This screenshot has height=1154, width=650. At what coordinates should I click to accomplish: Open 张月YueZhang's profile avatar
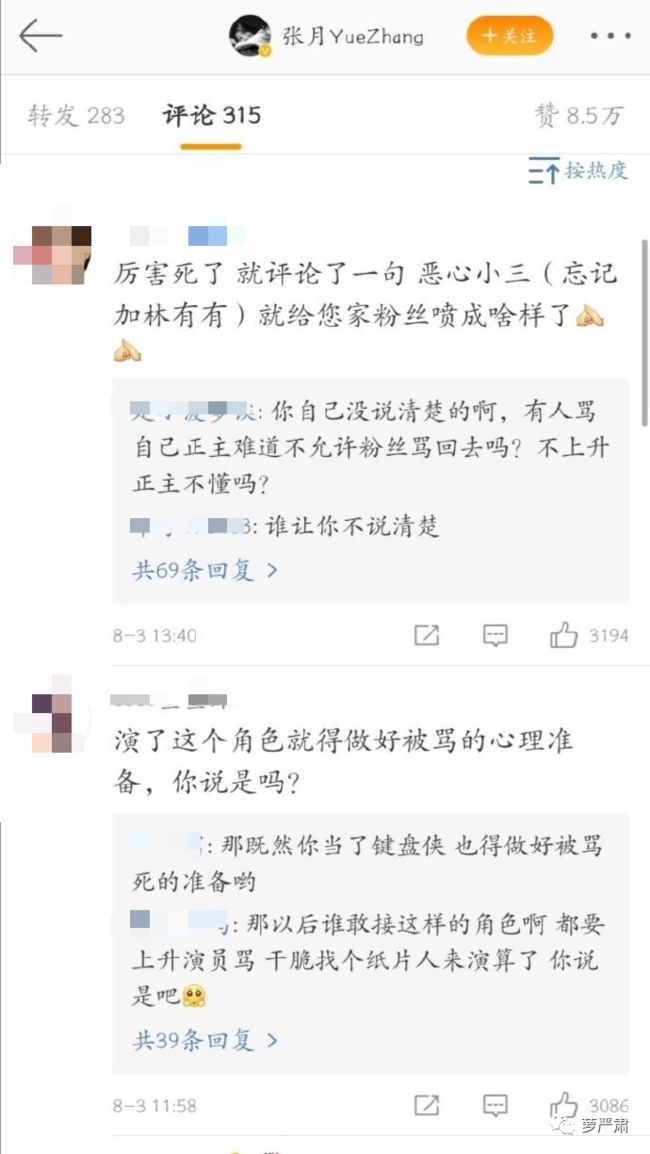251,35
